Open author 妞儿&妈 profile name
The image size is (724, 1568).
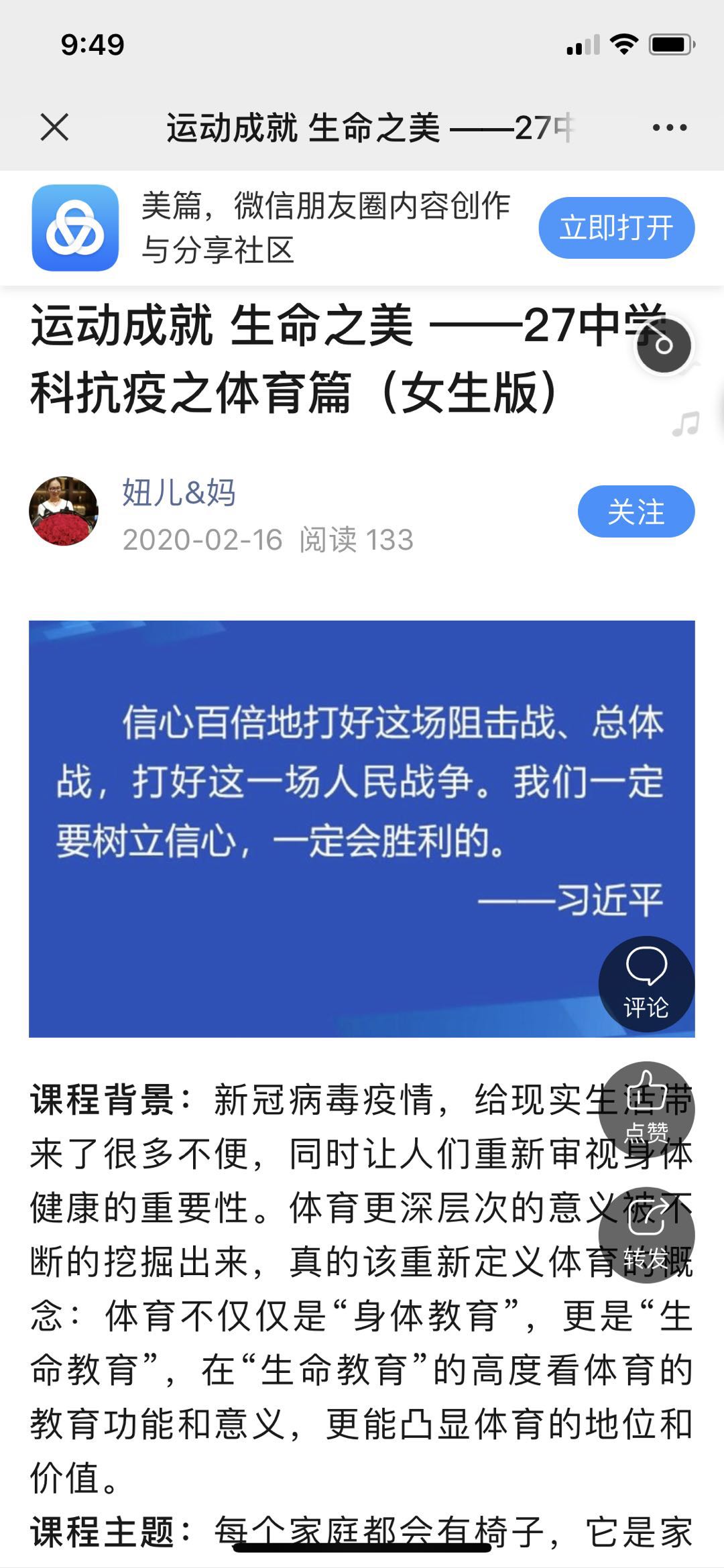(x=179, y=493)
